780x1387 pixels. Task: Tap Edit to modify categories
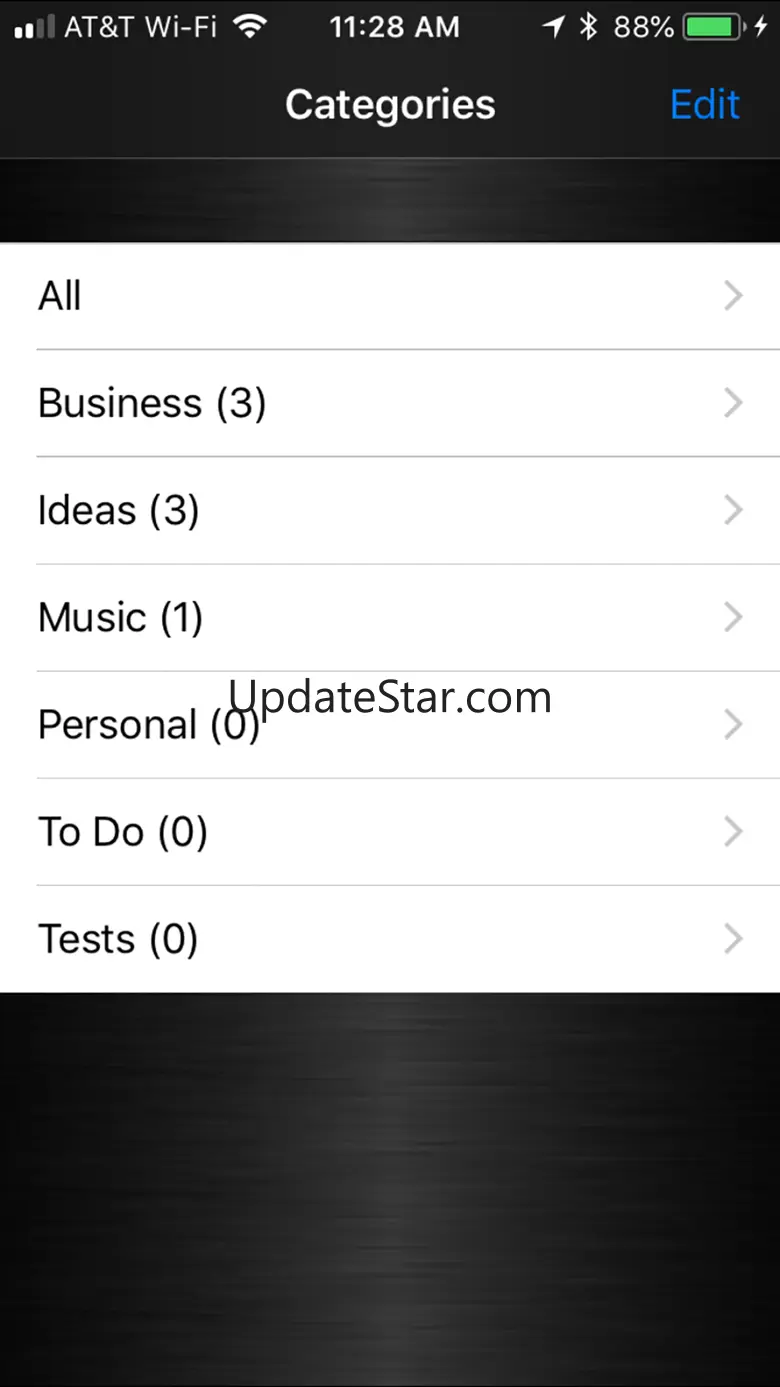[704, 105]
